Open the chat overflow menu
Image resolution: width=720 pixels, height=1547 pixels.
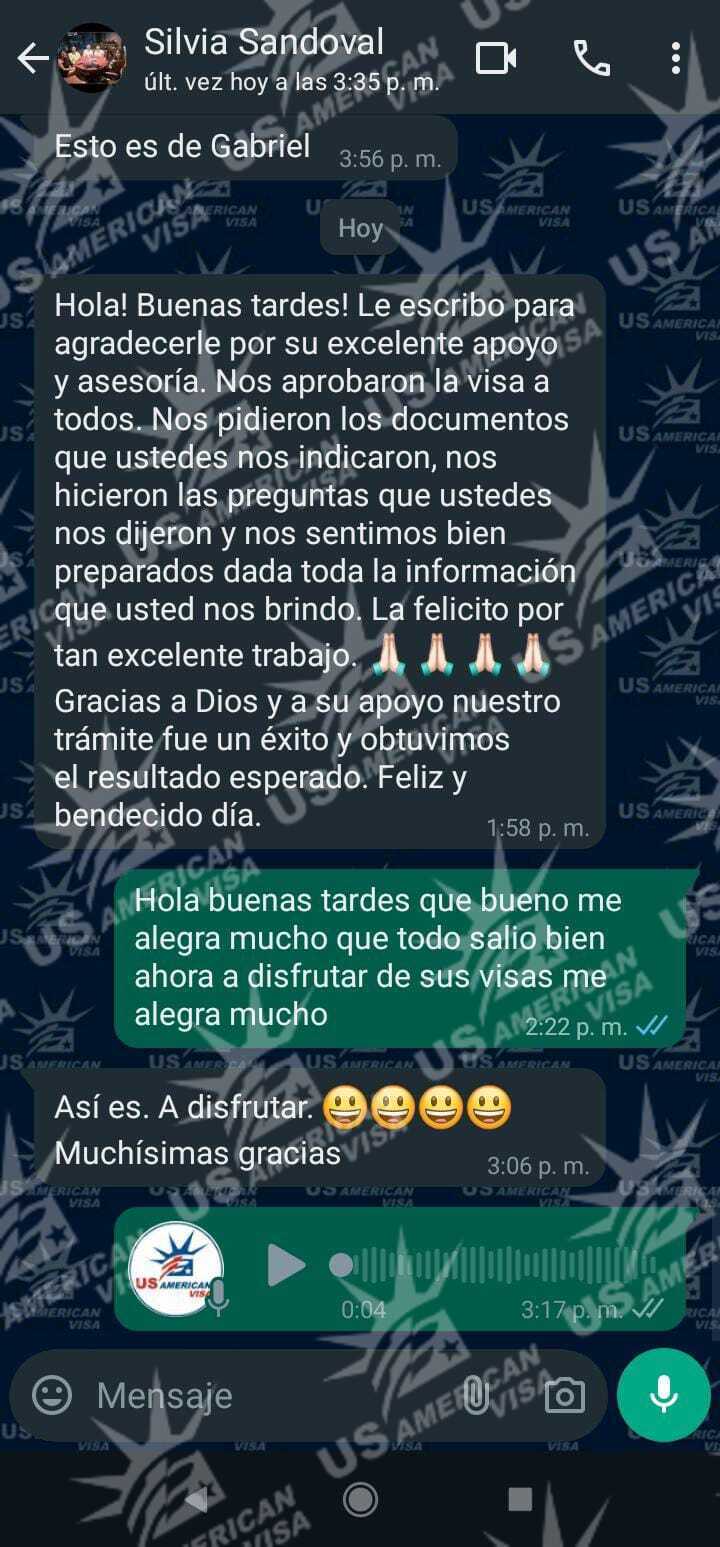[x=676, y=59]
